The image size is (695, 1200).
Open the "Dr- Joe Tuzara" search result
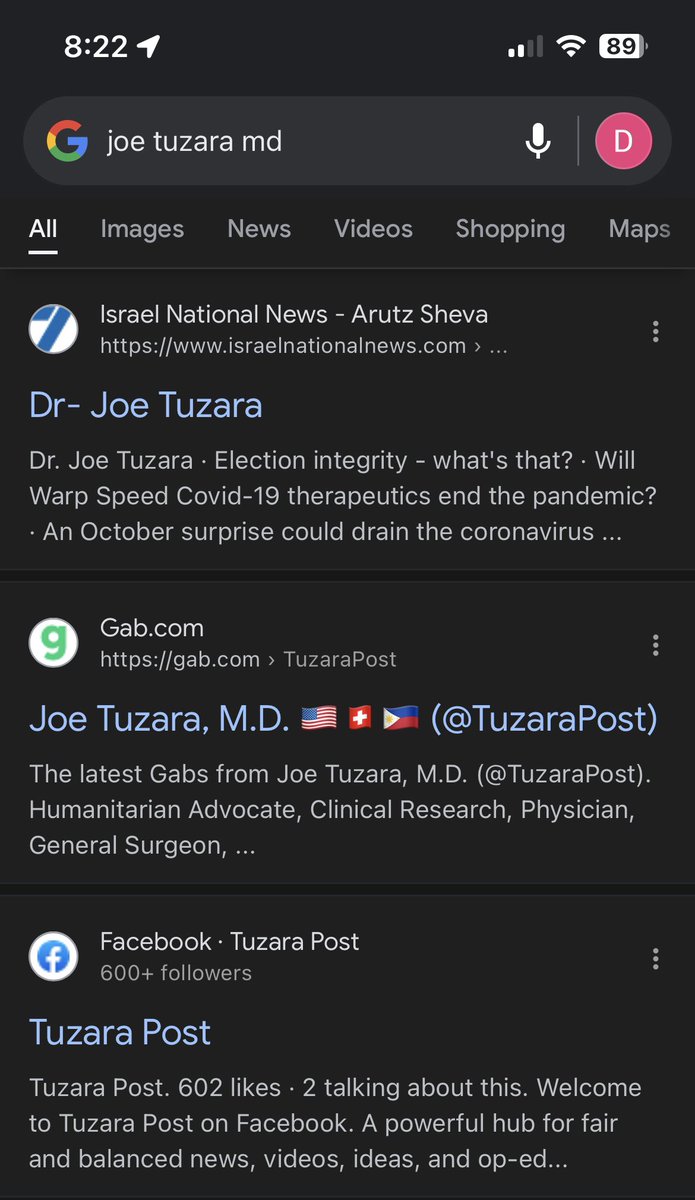146,405
